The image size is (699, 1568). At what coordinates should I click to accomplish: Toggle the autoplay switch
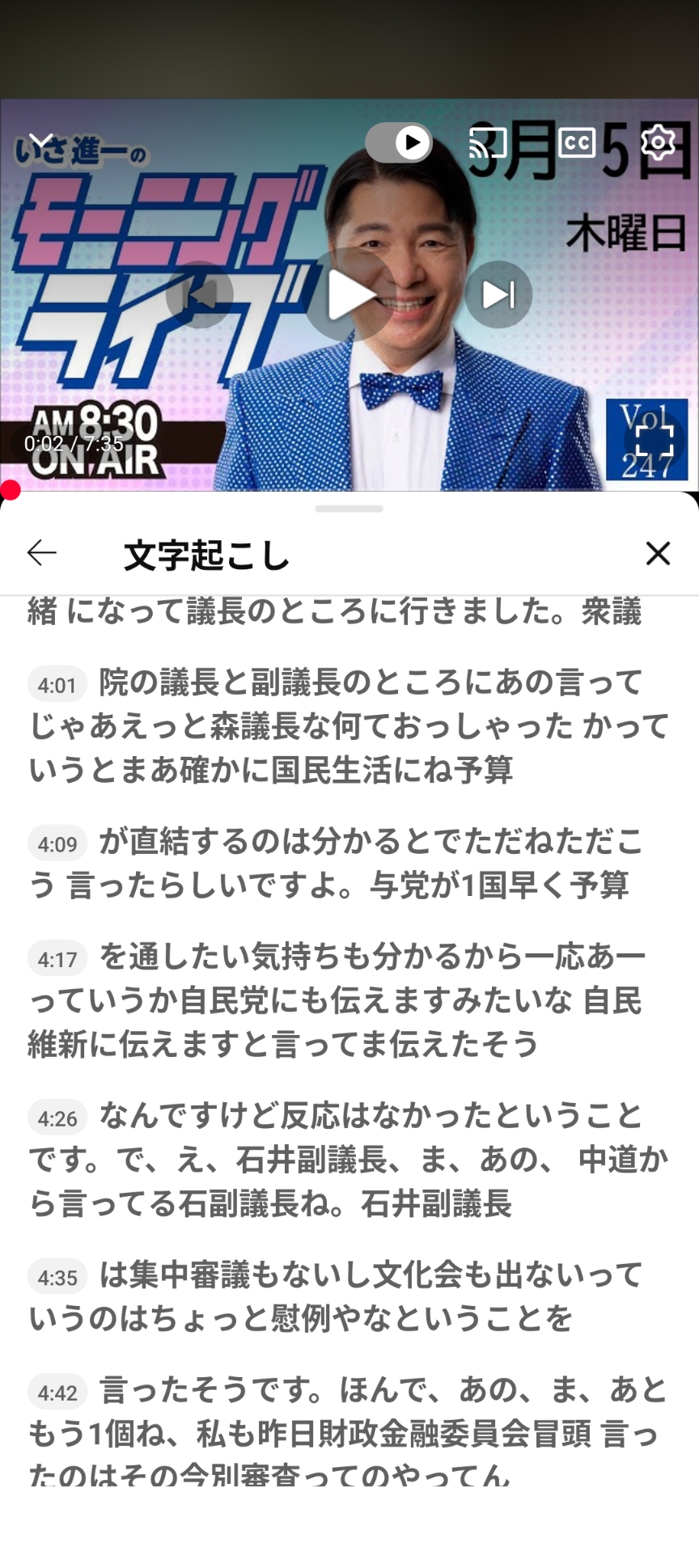399,143
